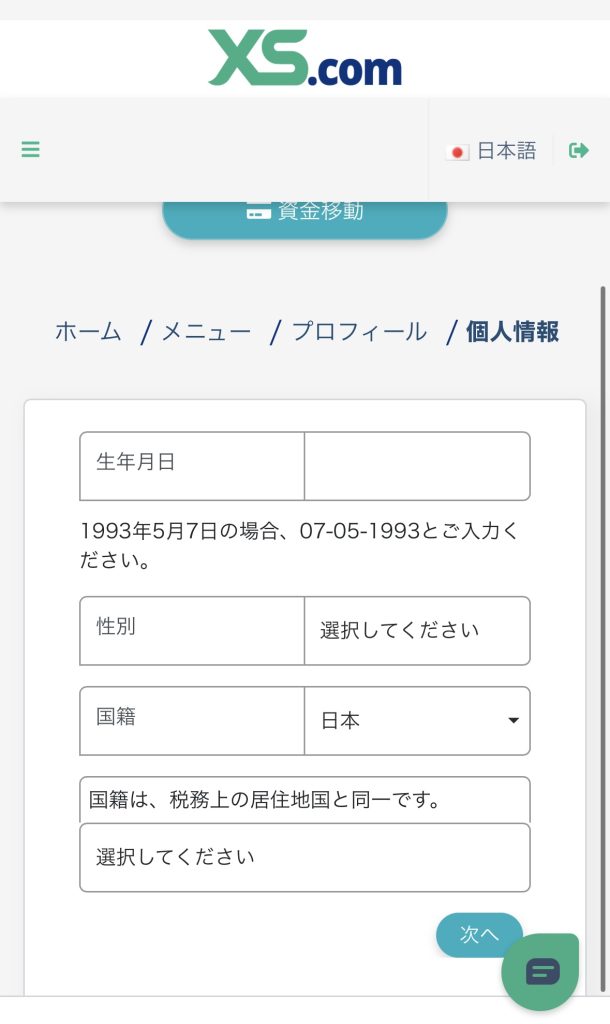610x1024 pixels.
Task: Go to ホーム breadcrumb
Action: click(x=88, y=332)
